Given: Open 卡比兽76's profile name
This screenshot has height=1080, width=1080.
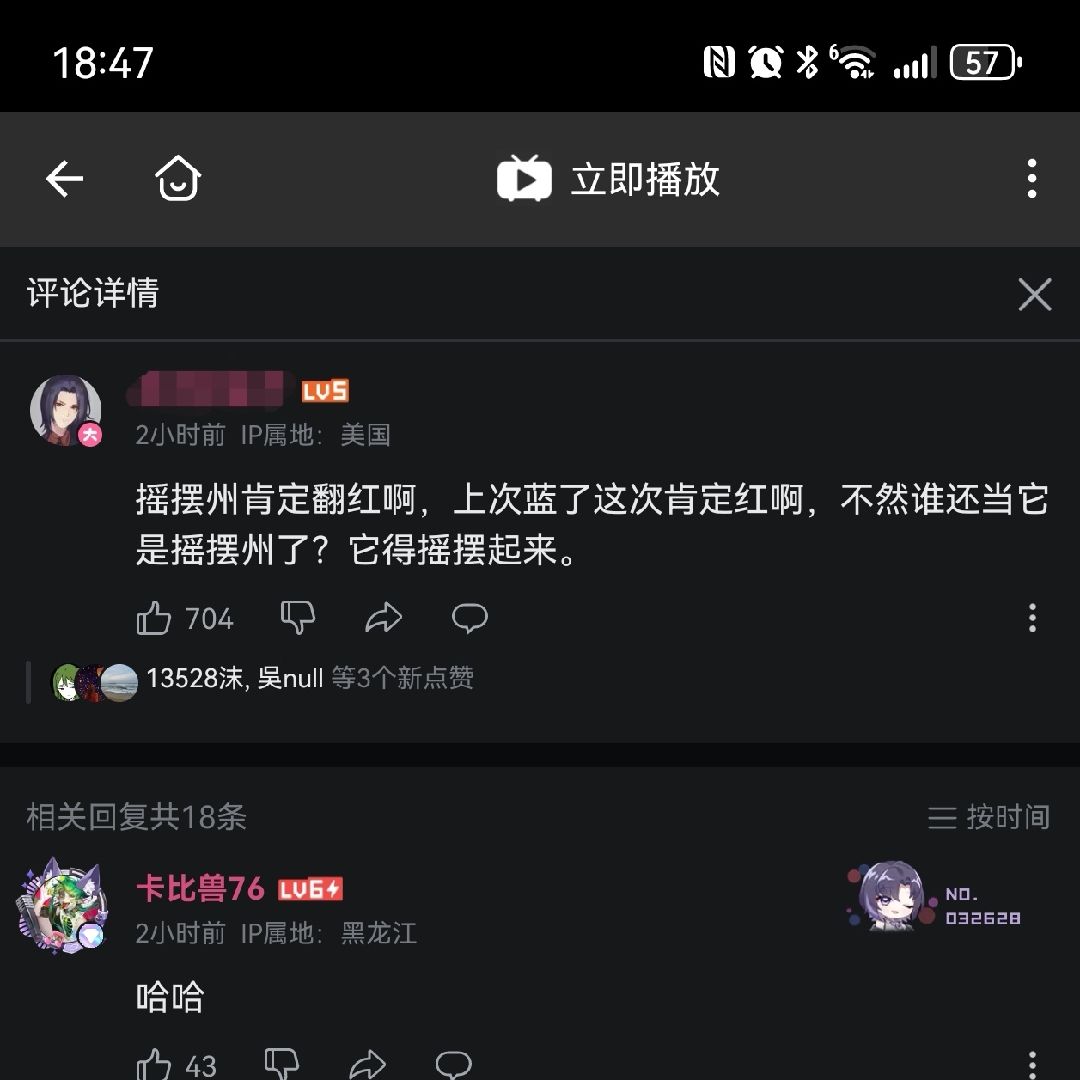Looking at the screenshot, I should click(x=200, y=888).
